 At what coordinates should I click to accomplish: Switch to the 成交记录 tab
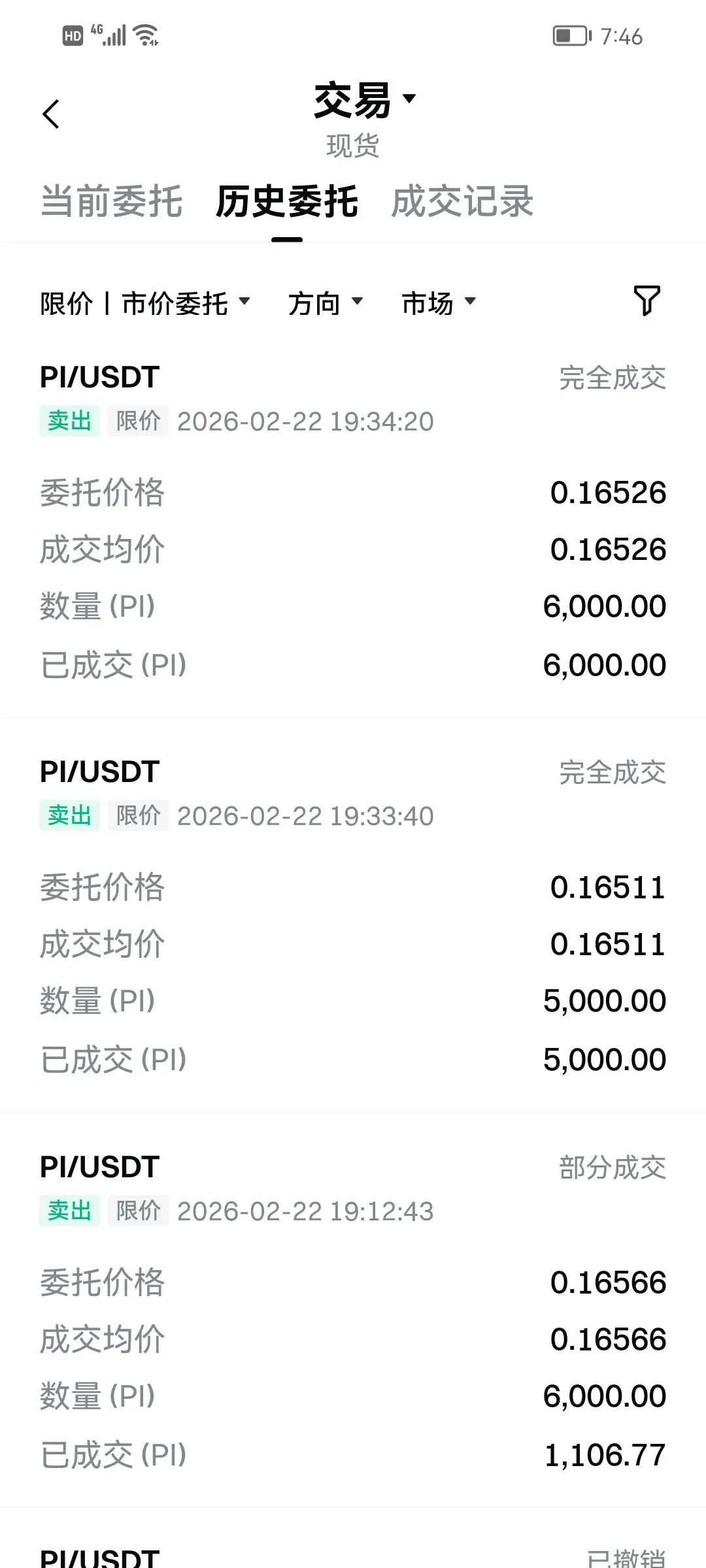pos(462,201)
